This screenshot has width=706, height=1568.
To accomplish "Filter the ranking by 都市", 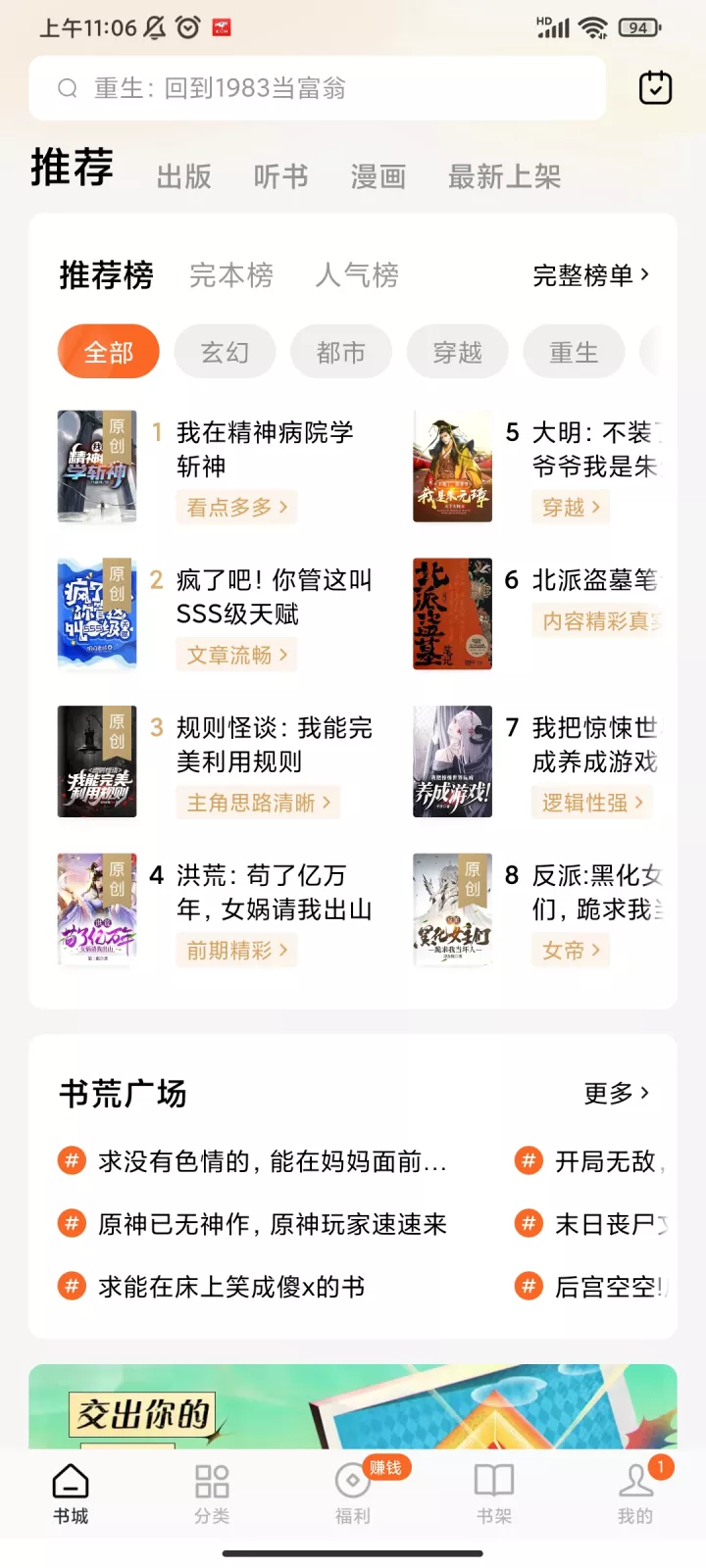I will pyautogui.click(x=341, y=352).
